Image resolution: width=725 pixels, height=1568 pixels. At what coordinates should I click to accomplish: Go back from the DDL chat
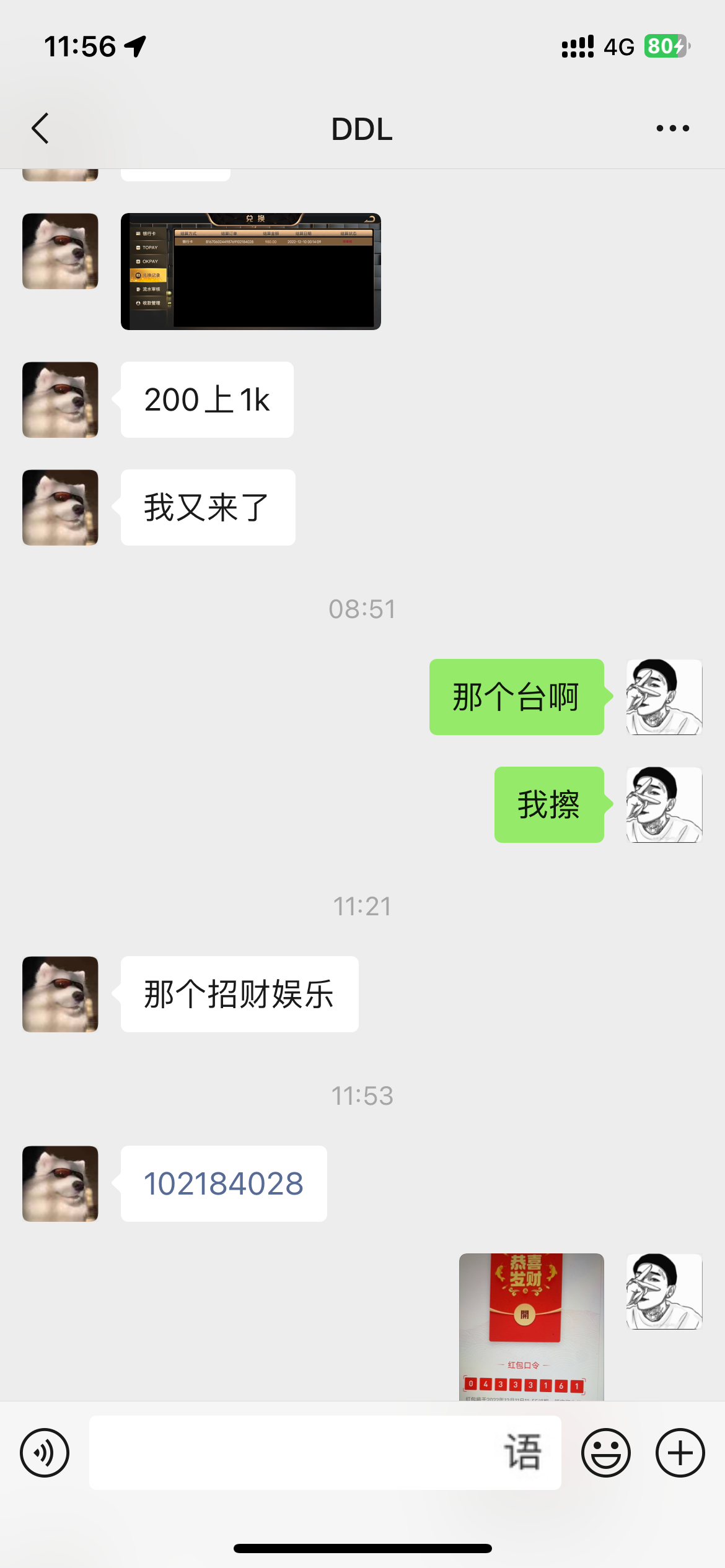click(40, 129)
